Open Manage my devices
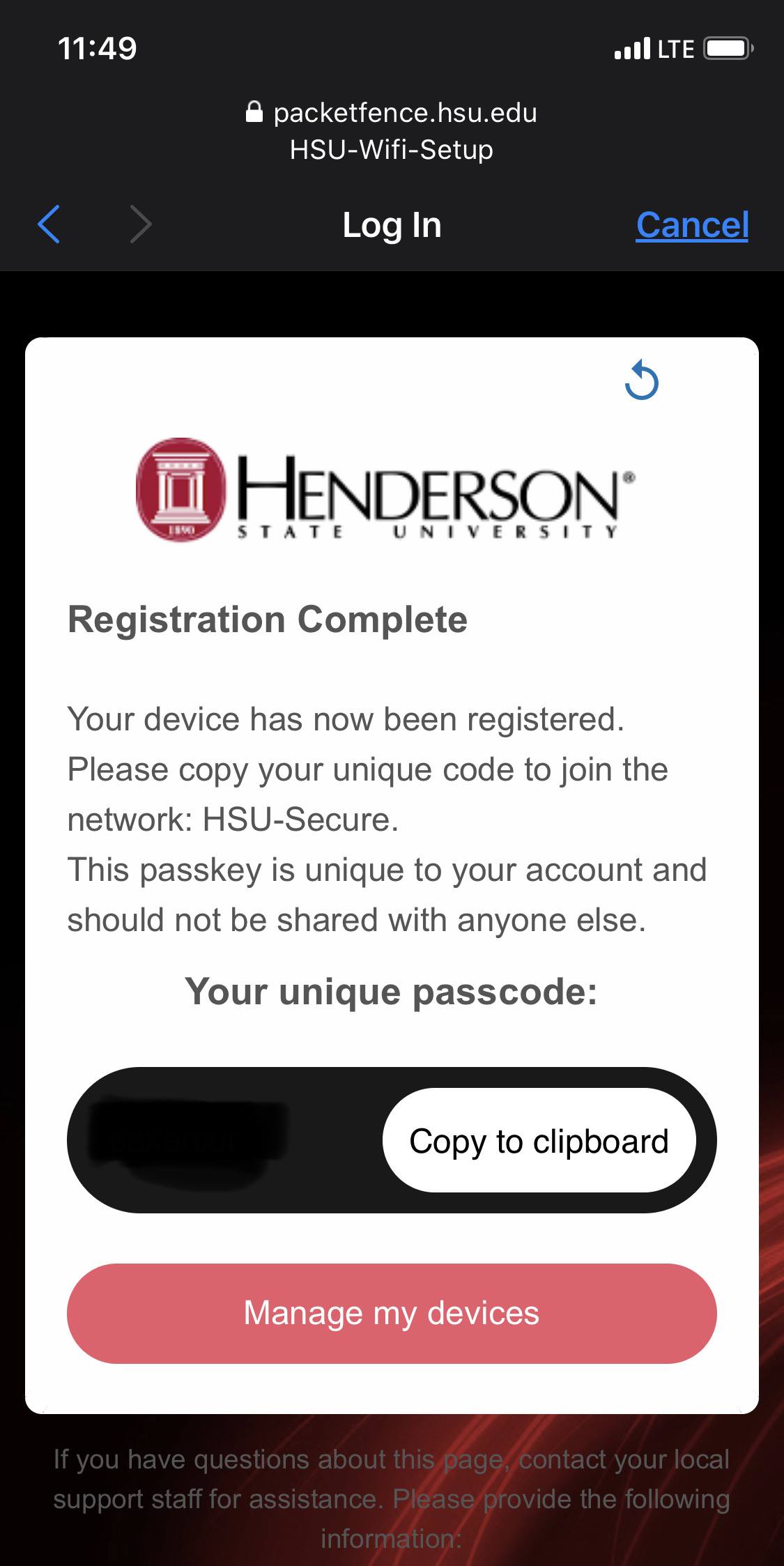Image resolution: width=784 pixels, height=1566 pixels. pos(392,1313)
